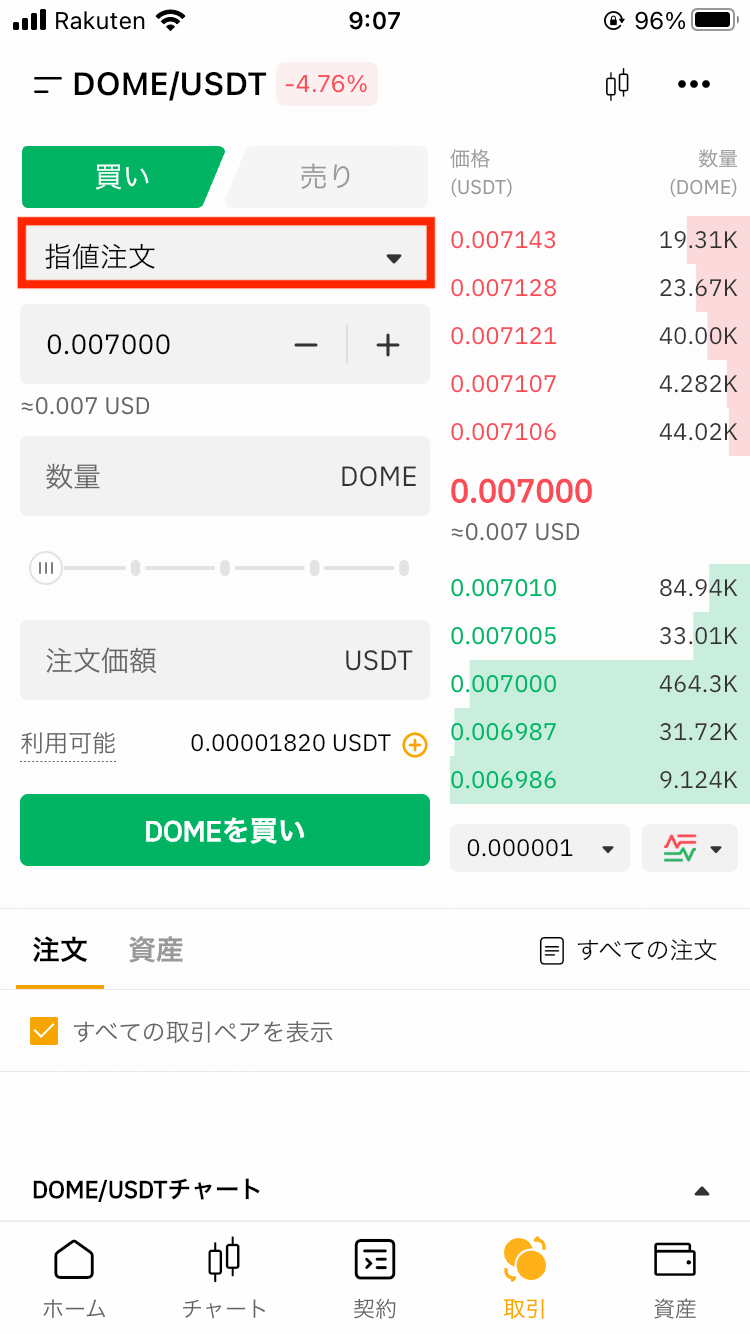Open すべての注文 all orders
Image resolution: width=750 pixels, height=1334 pixels.
pyautogui.click(x=629, y=950)
